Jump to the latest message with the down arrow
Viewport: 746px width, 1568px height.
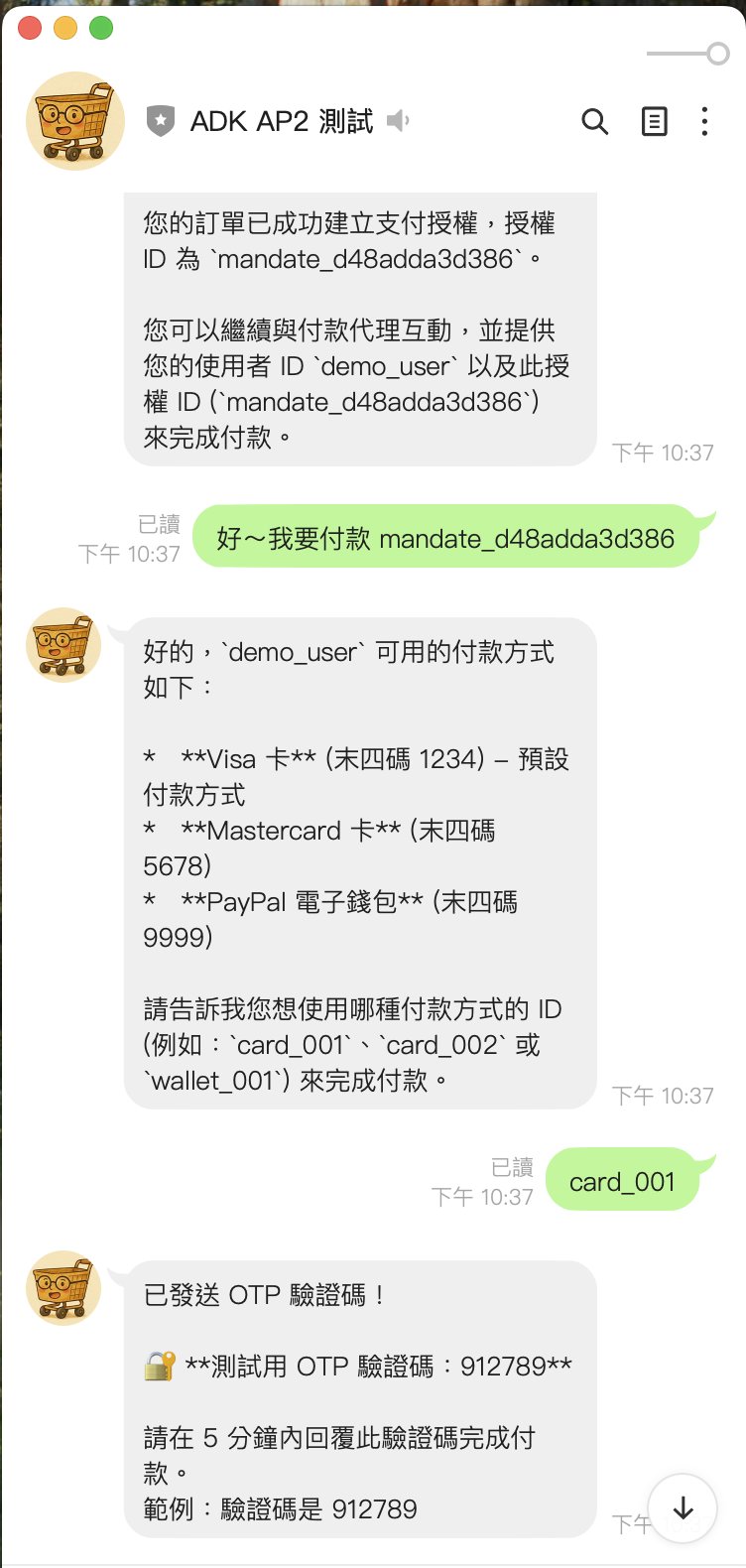click(x=683, y=1508)
